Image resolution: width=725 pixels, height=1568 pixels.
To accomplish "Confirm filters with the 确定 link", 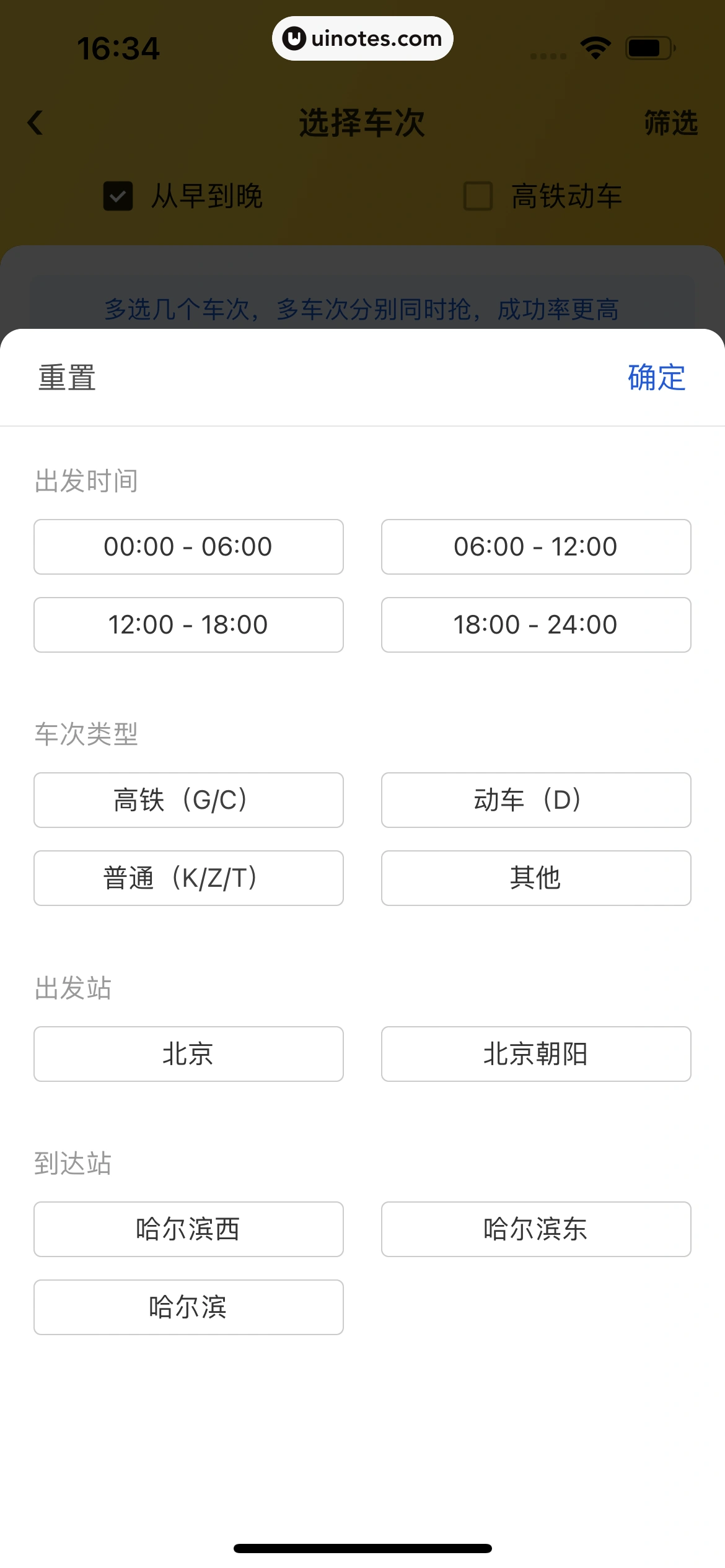I will point(656,378).
